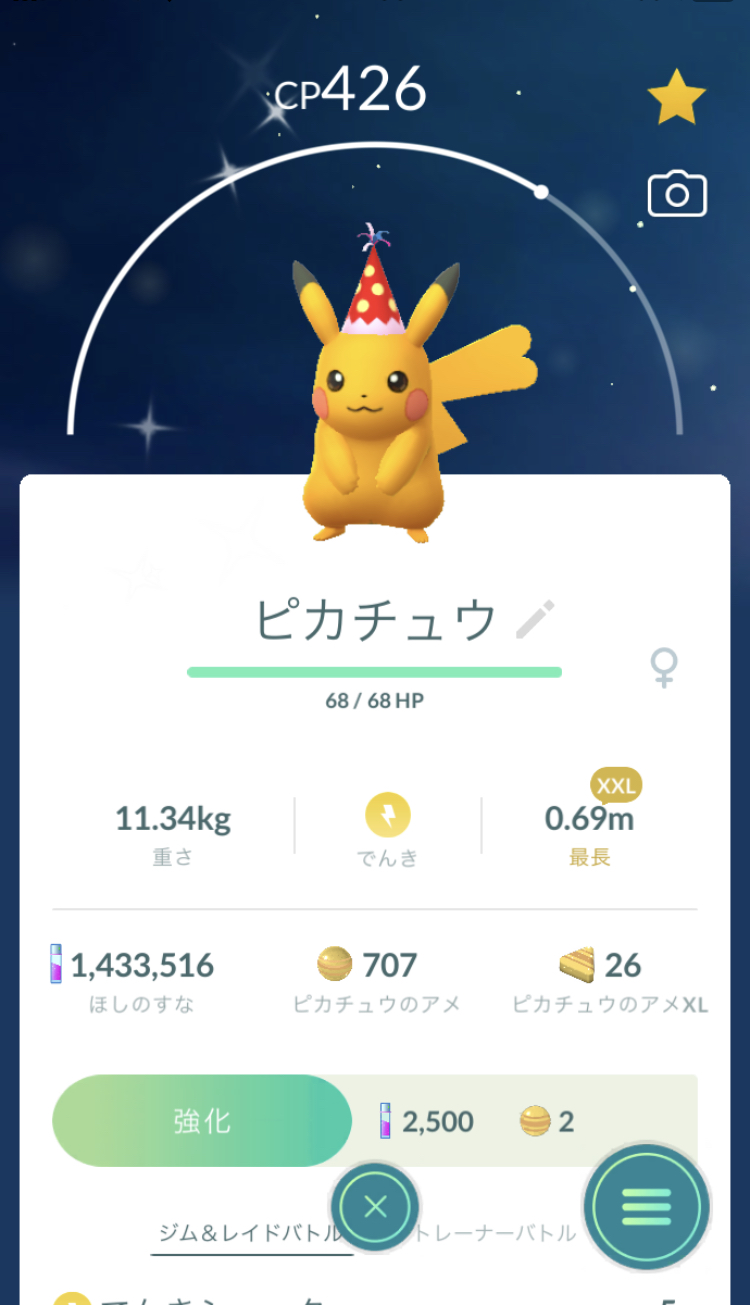
Task: Open the AR camera photo mode
Action: [677, 194]
